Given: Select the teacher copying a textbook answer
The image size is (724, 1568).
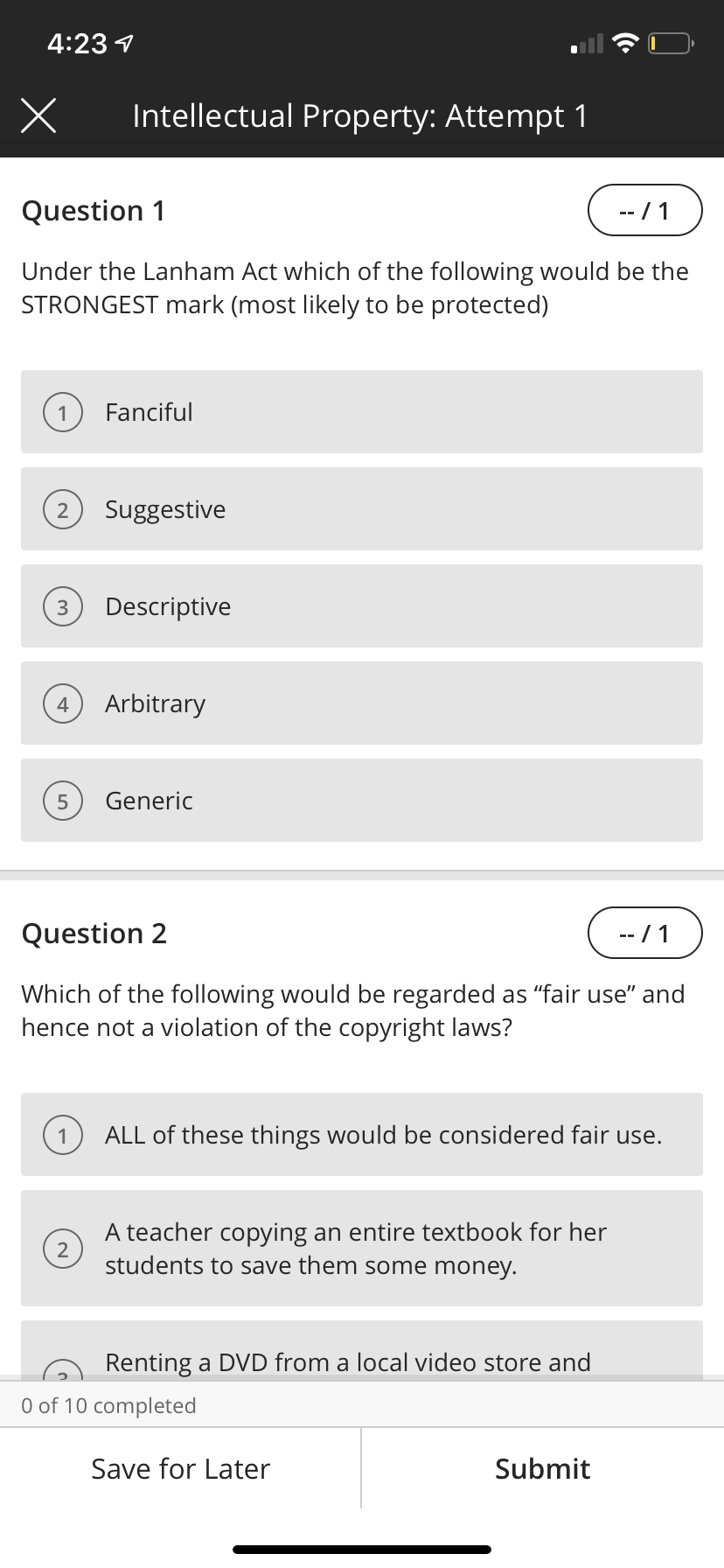Looking at the screenshot, I should 361,1248.
